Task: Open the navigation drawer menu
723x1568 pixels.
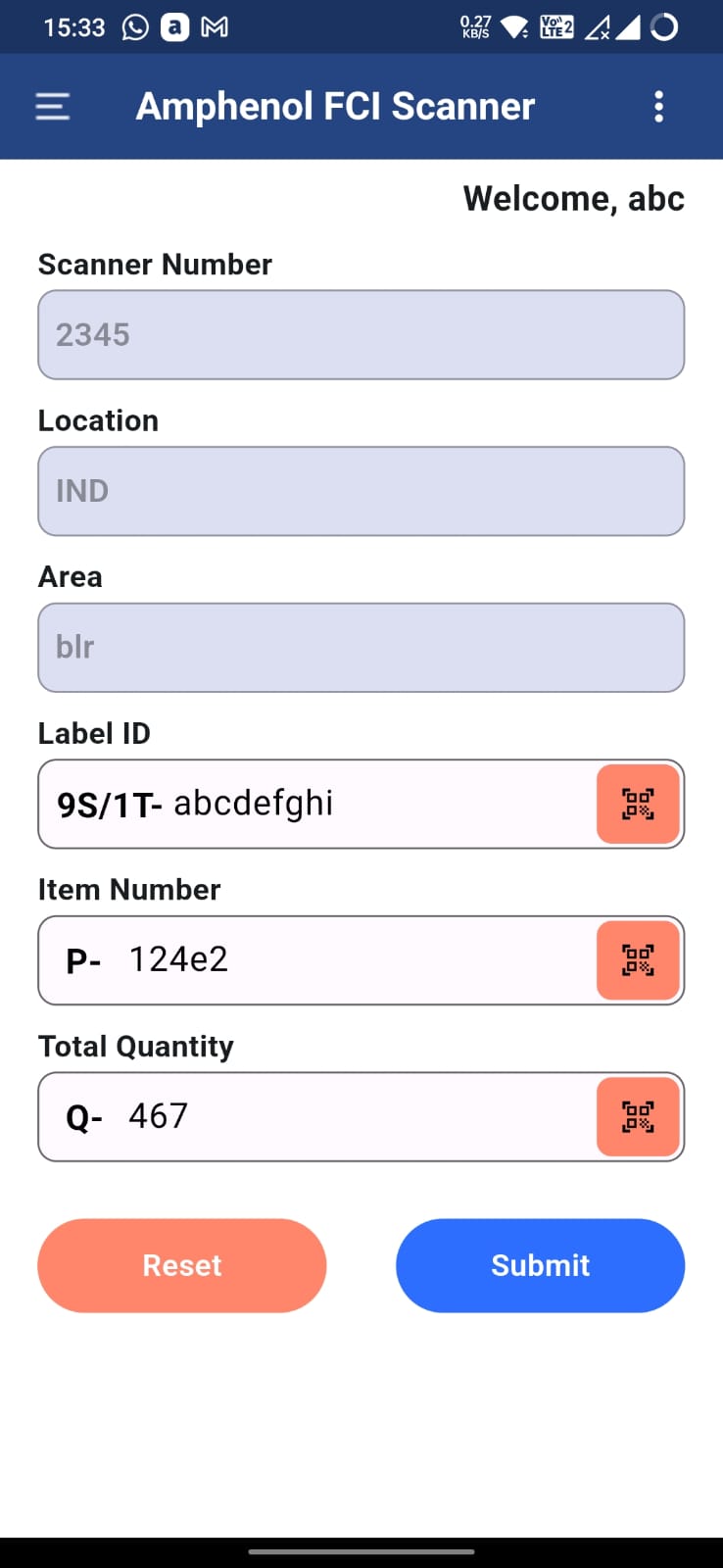Action: (52, 106)
